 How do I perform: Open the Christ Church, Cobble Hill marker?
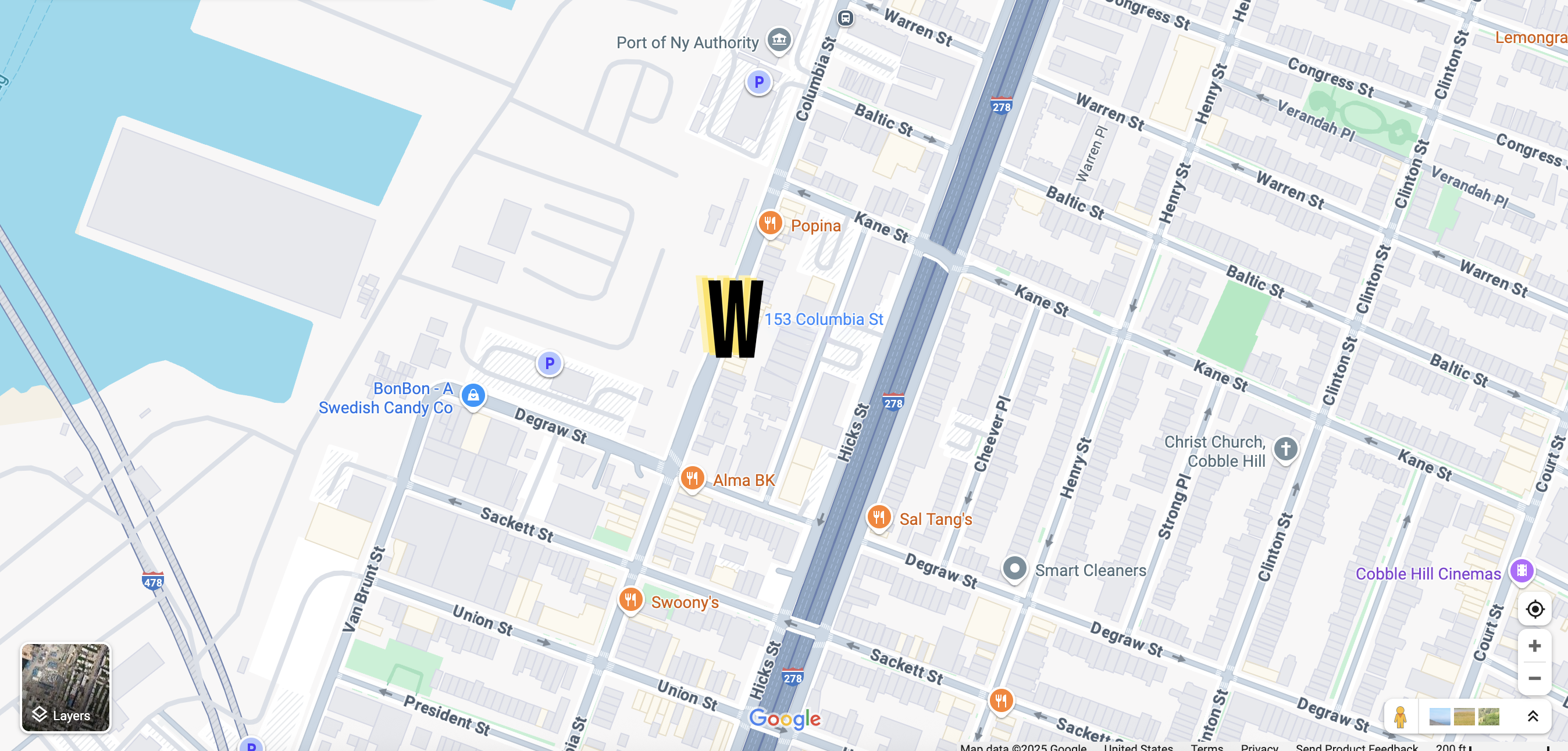click(1285, 450)
